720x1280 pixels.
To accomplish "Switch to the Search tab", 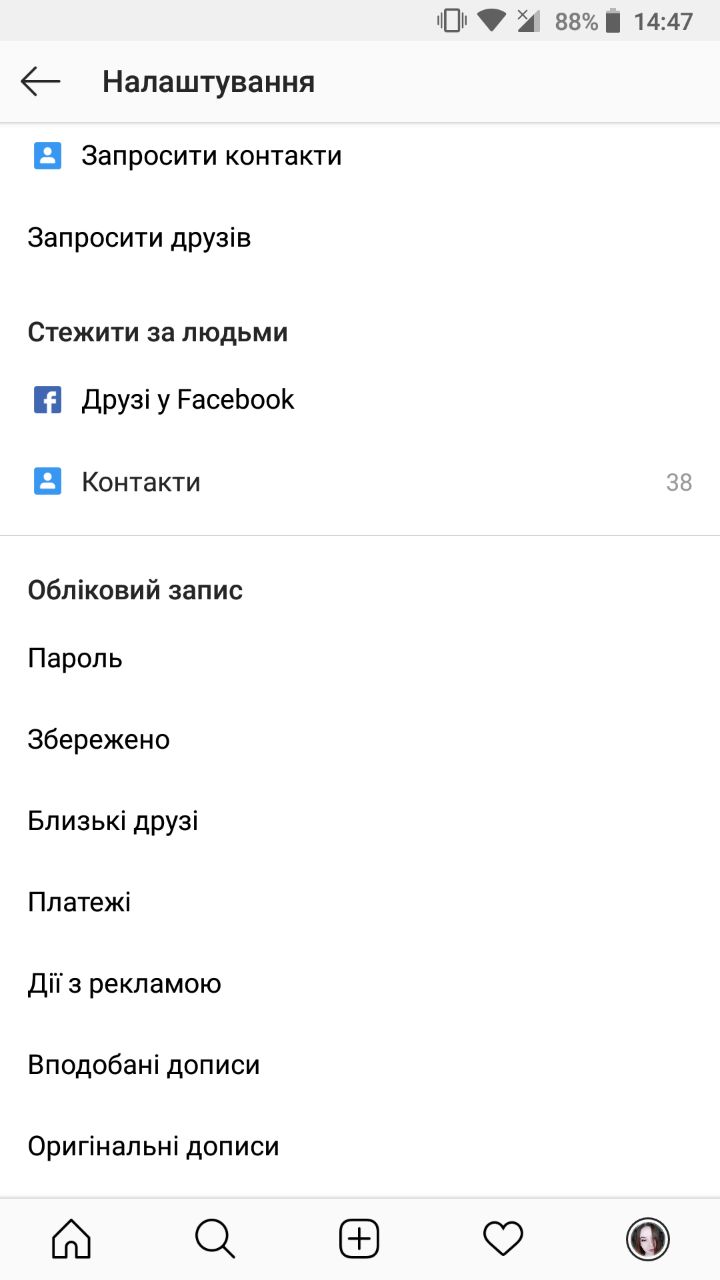I will (215, 1239).
